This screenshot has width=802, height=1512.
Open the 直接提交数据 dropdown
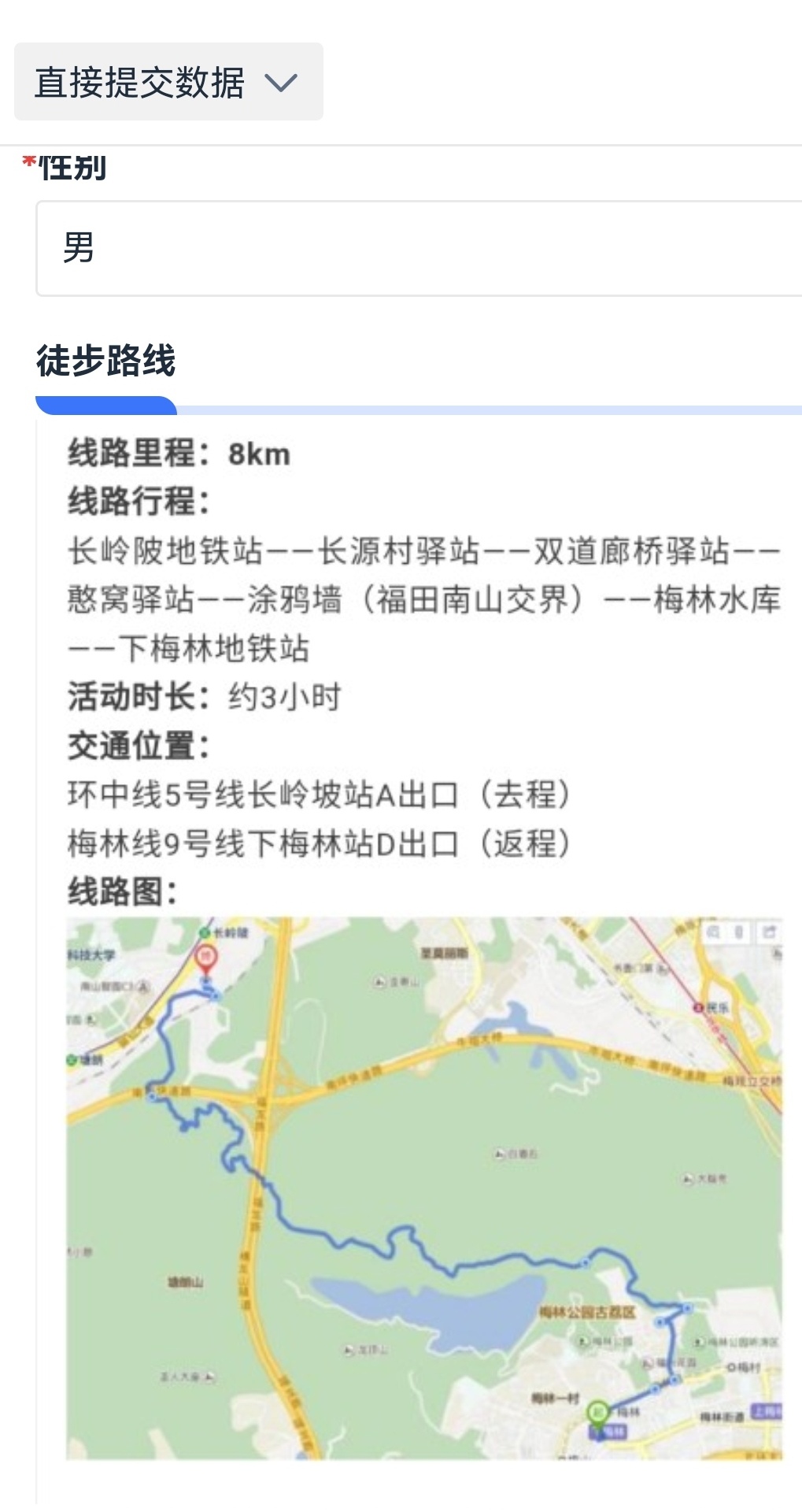168,82
